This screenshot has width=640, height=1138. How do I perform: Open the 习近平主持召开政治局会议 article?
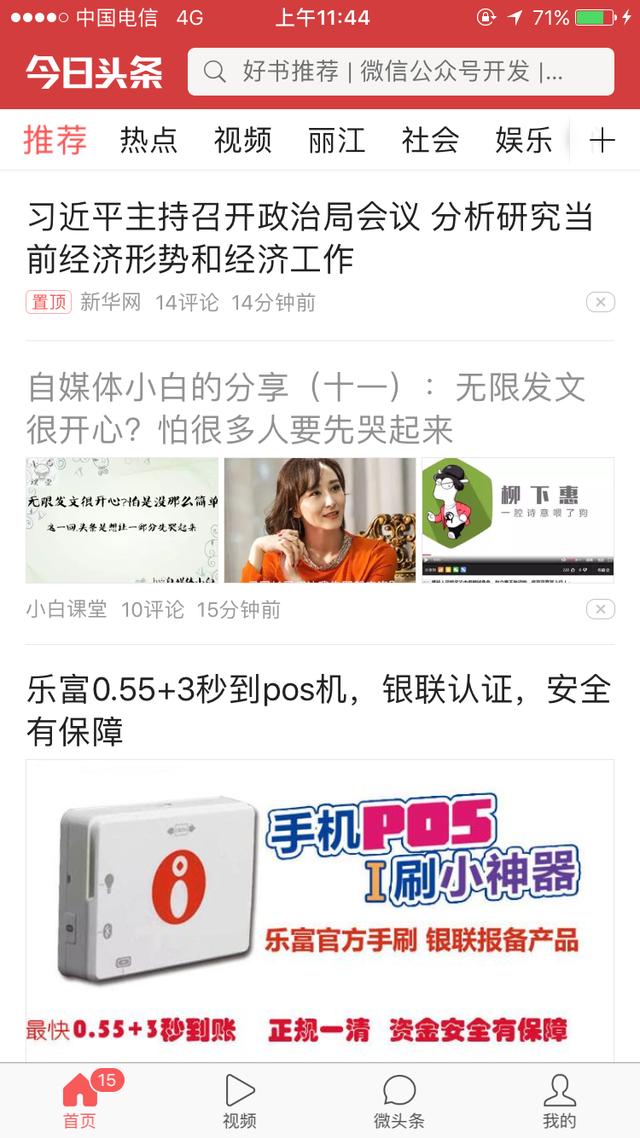tap(310, 238)
